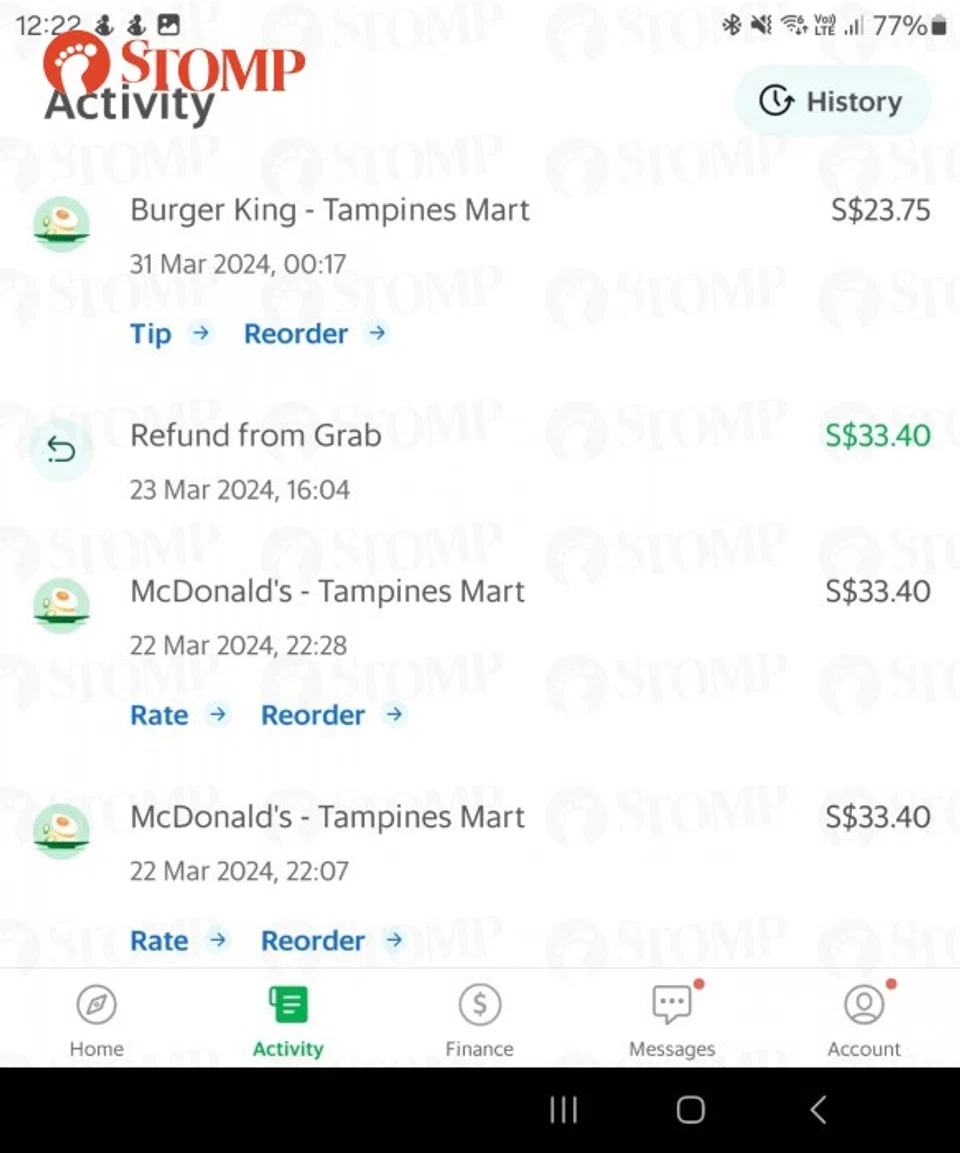Open the McDonald's order placed at 22:28
960x1153 pixels.
point(327,592)
